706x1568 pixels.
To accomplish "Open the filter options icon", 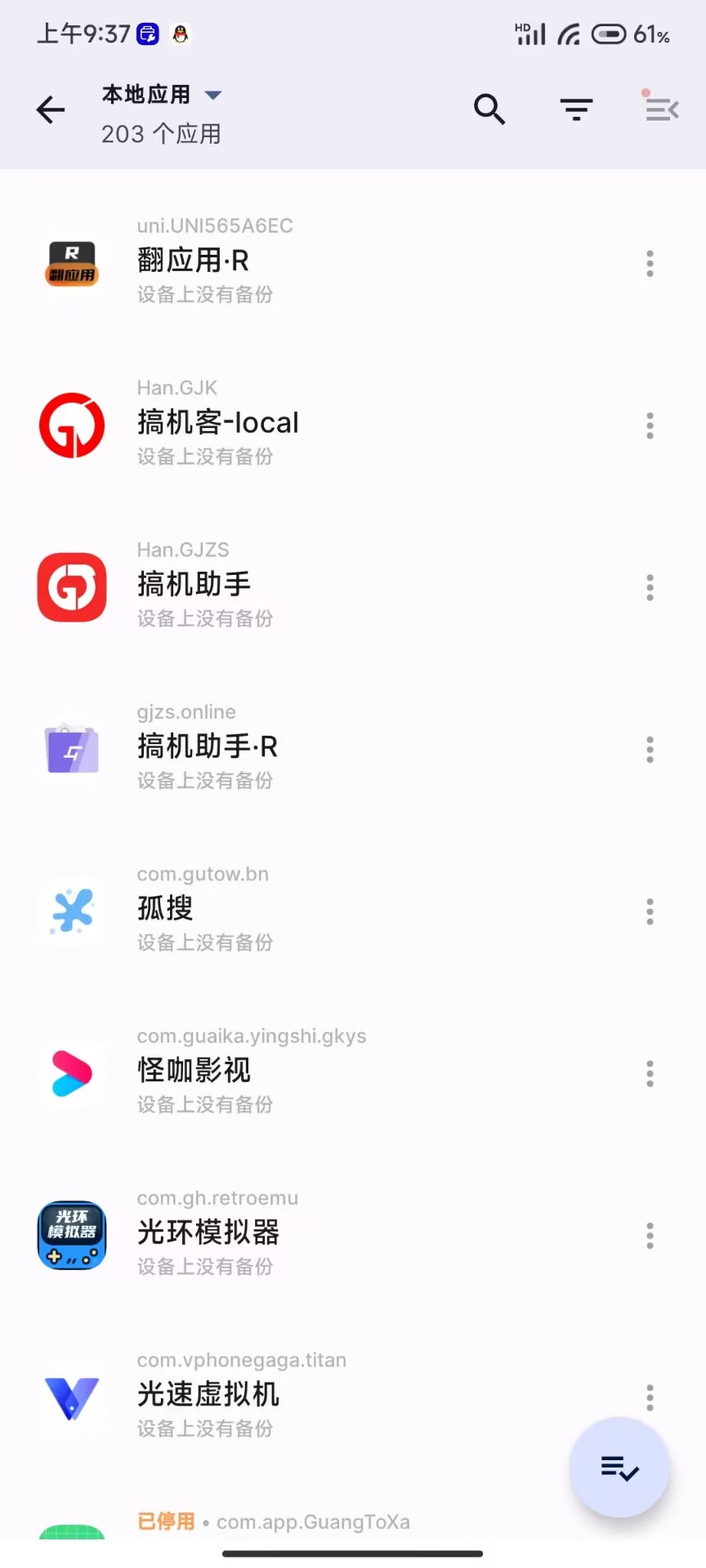I will [576, 109].
